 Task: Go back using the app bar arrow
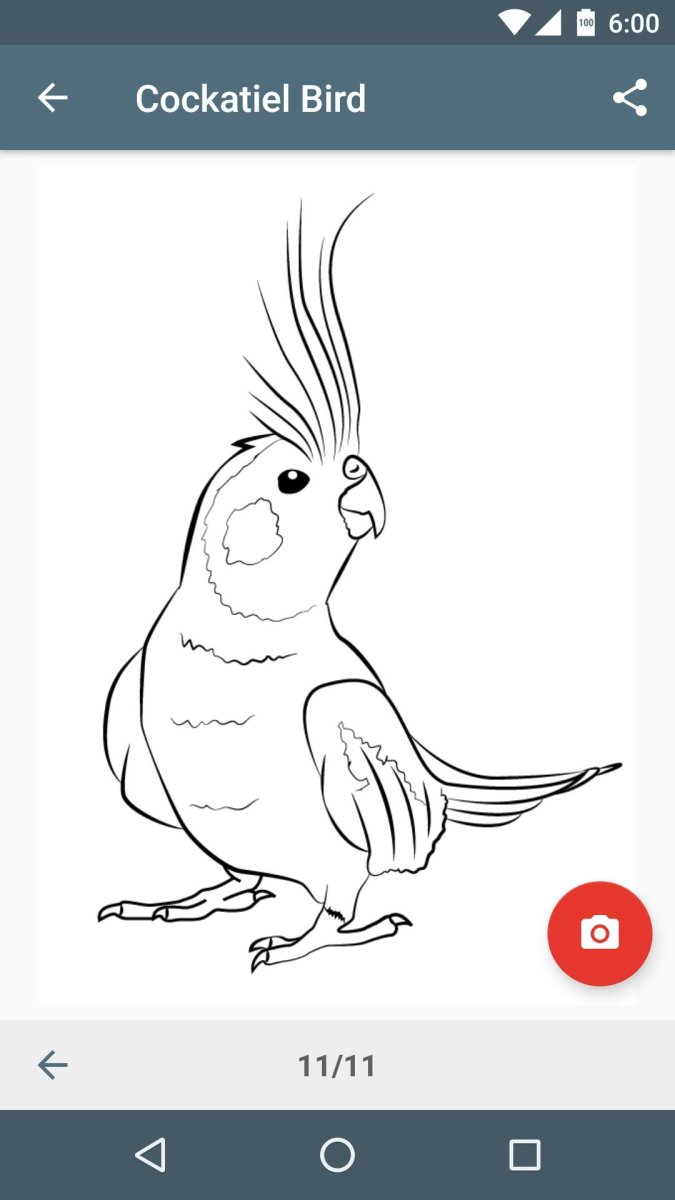point(52,98)
